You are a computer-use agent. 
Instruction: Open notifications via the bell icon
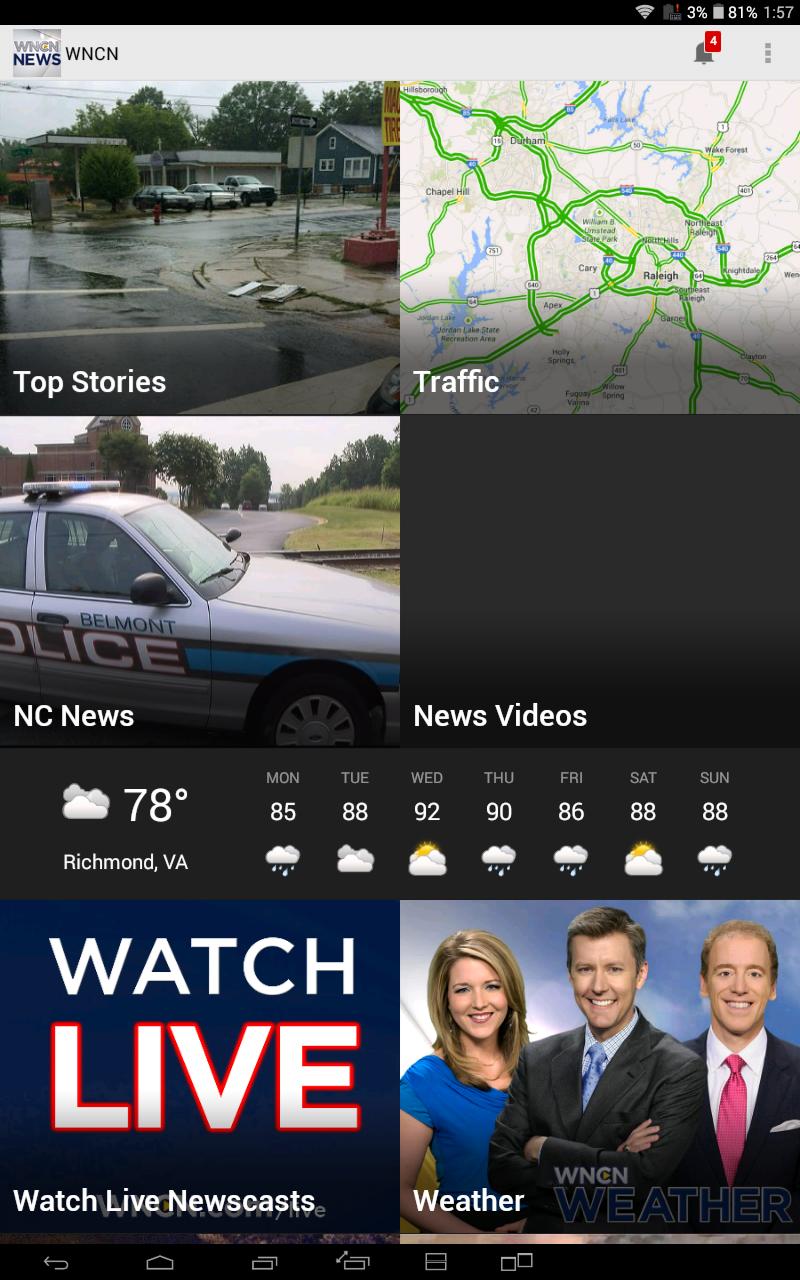[x=704, y=53]
